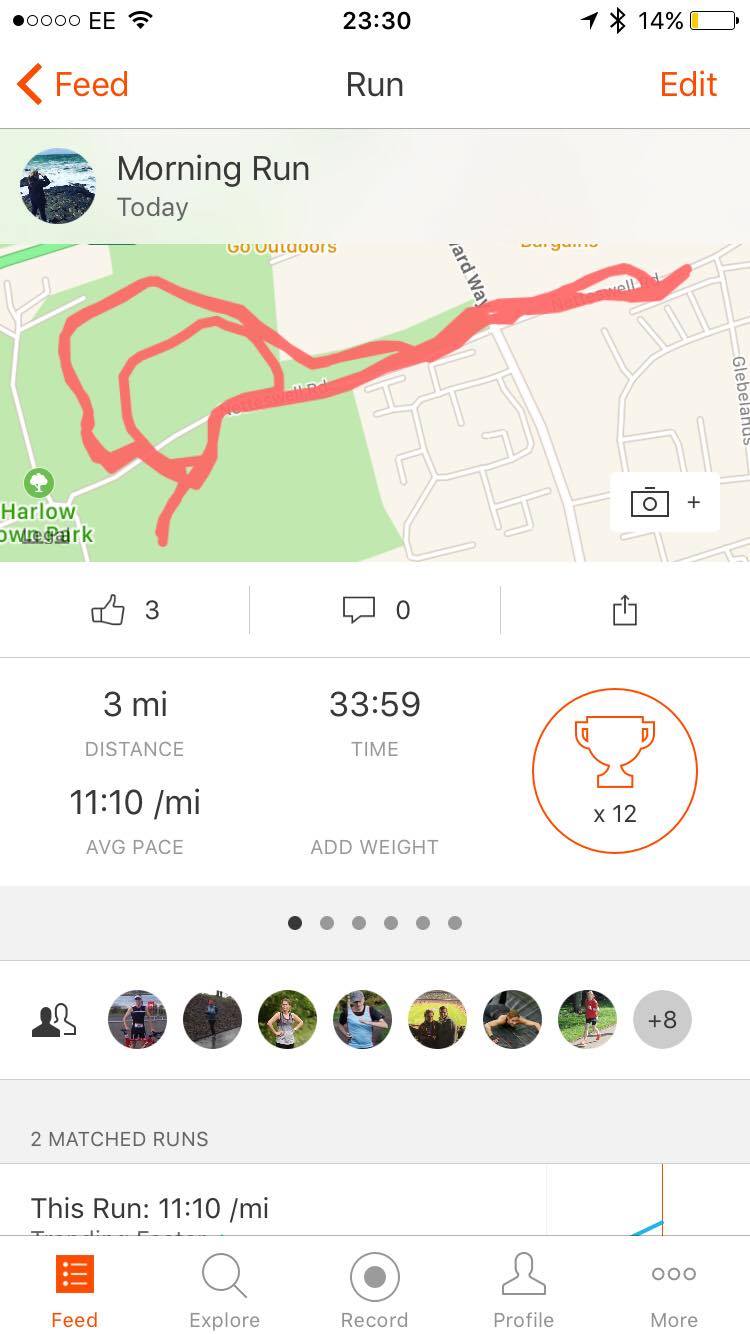The width and height of the screenshot is (750, 1334).
Task: View the 12 trophy achievements
Action: pos(614,771)
